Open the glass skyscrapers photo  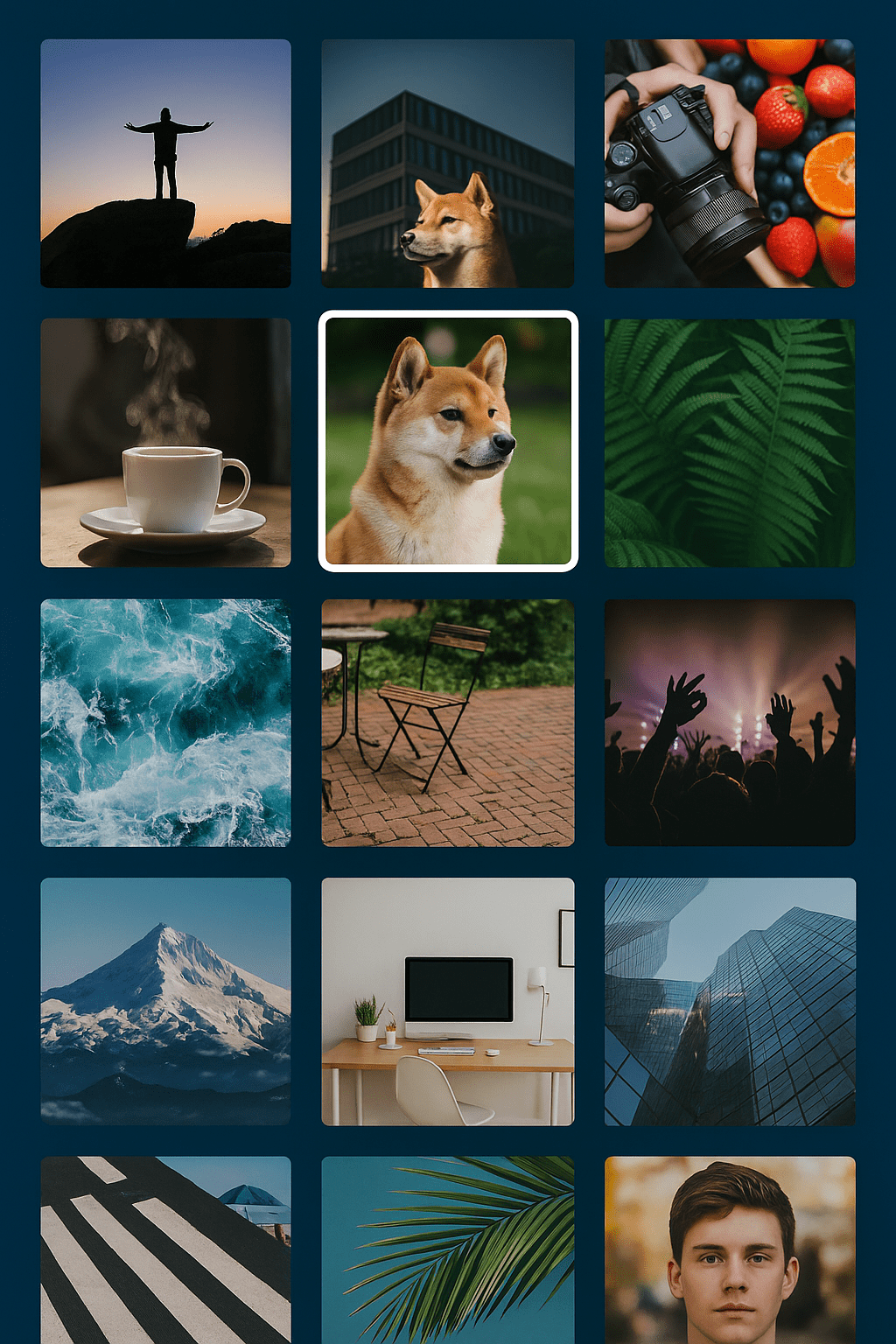(730, 1001)
